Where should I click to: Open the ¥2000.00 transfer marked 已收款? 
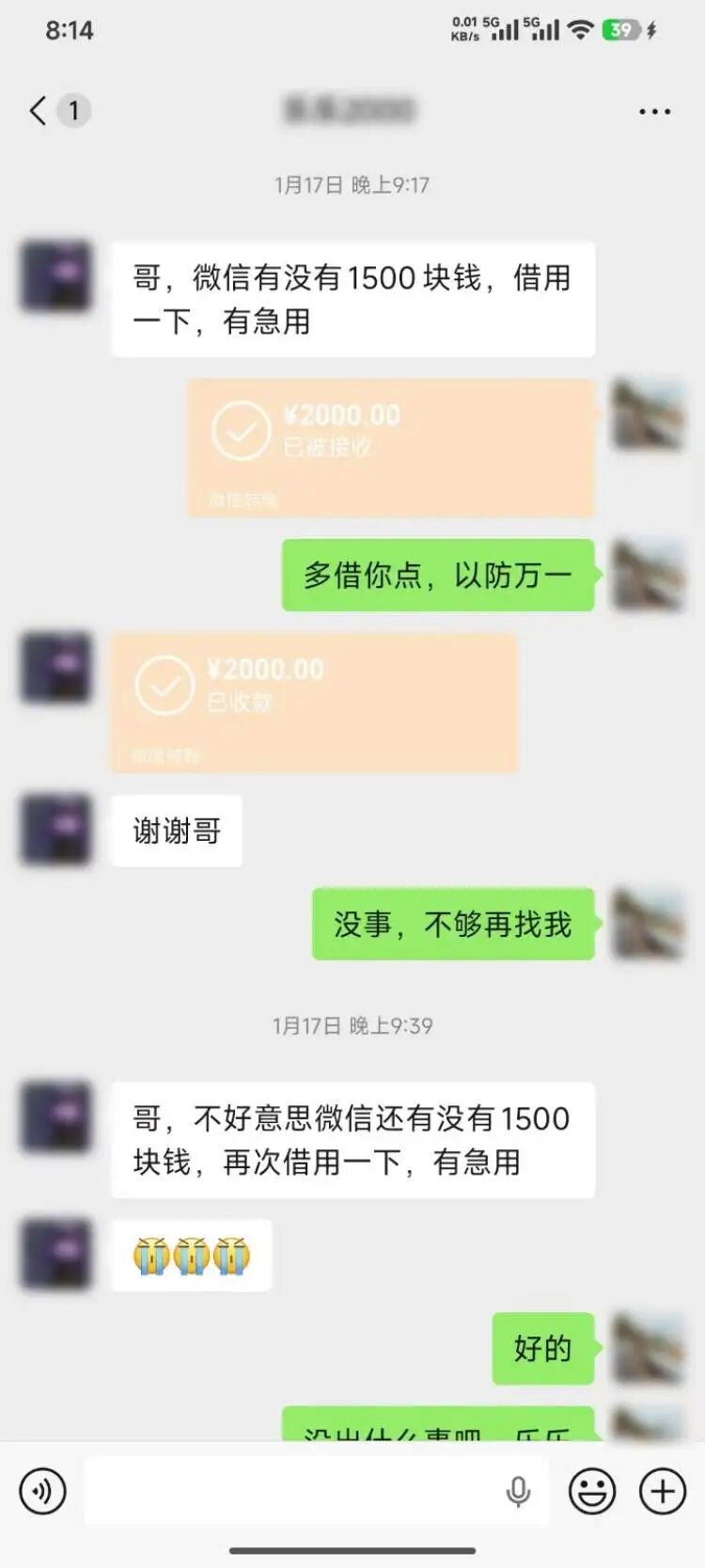[x=314, y=703]
